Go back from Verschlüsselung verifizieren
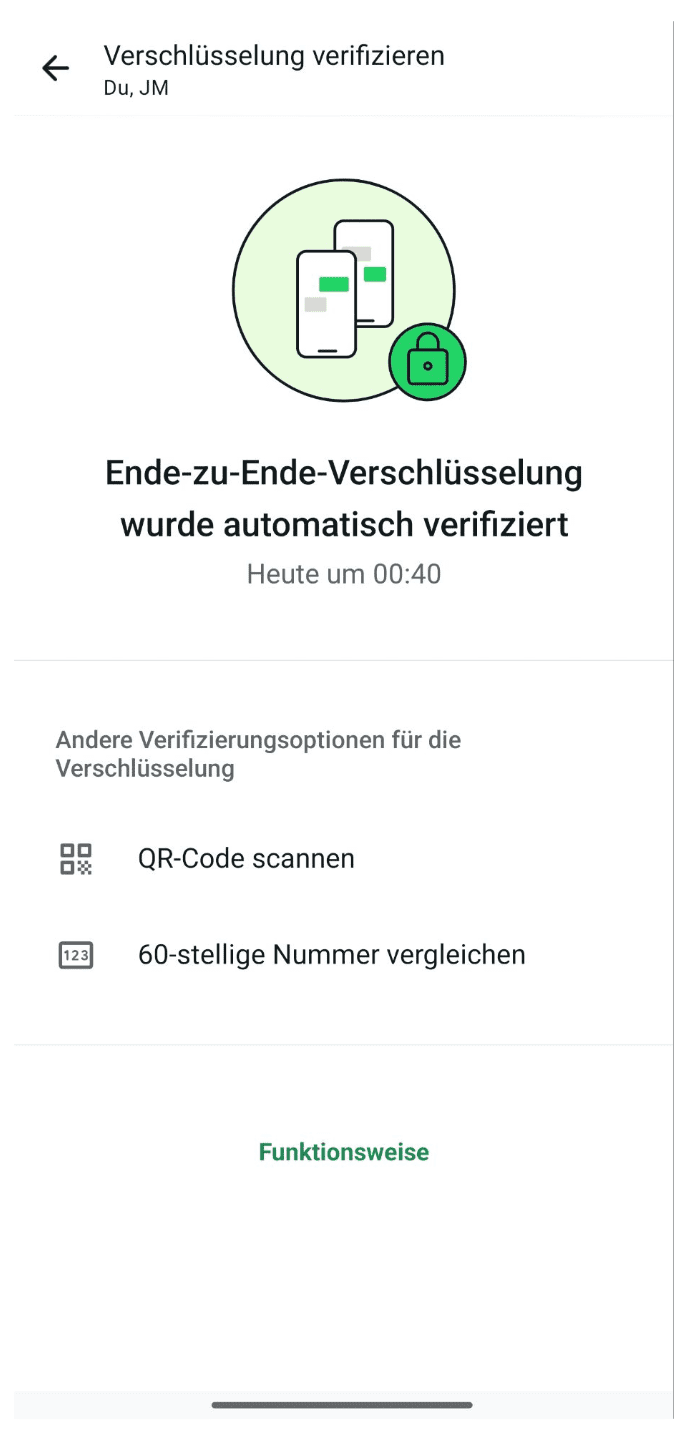Image resolution: width=684 pixels, height=1437 pixels. pos(55,68)
